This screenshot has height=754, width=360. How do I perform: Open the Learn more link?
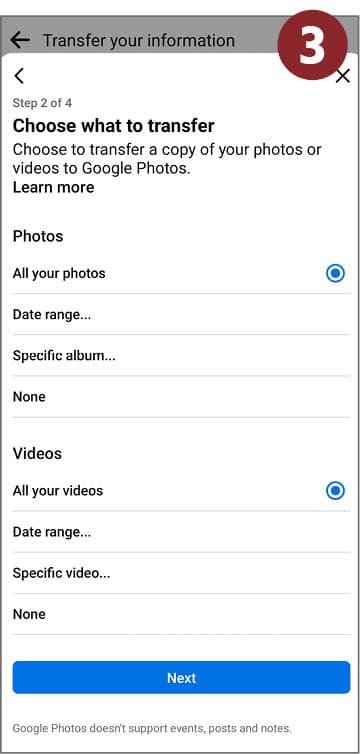53,187
